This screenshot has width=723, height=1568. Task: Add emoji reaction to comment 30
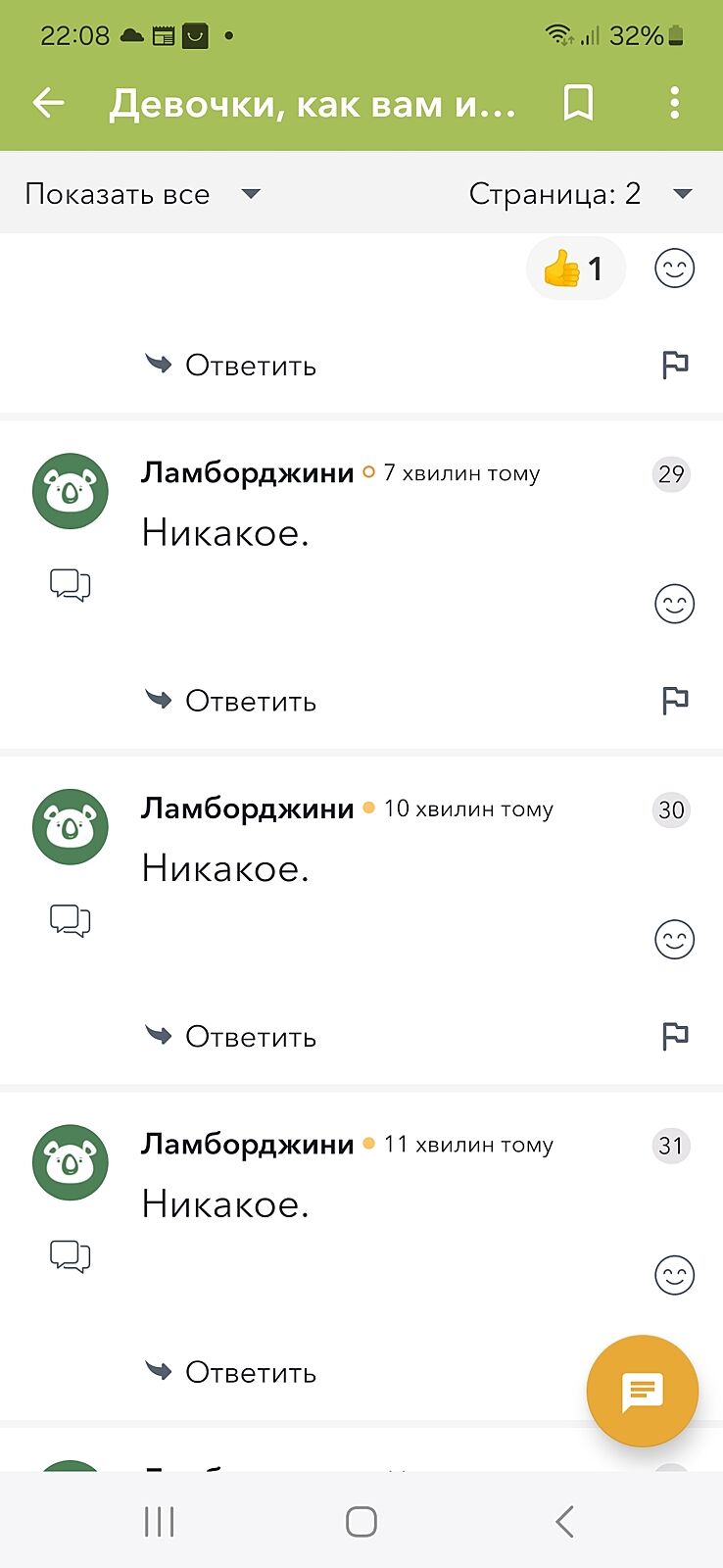[674, 940]
